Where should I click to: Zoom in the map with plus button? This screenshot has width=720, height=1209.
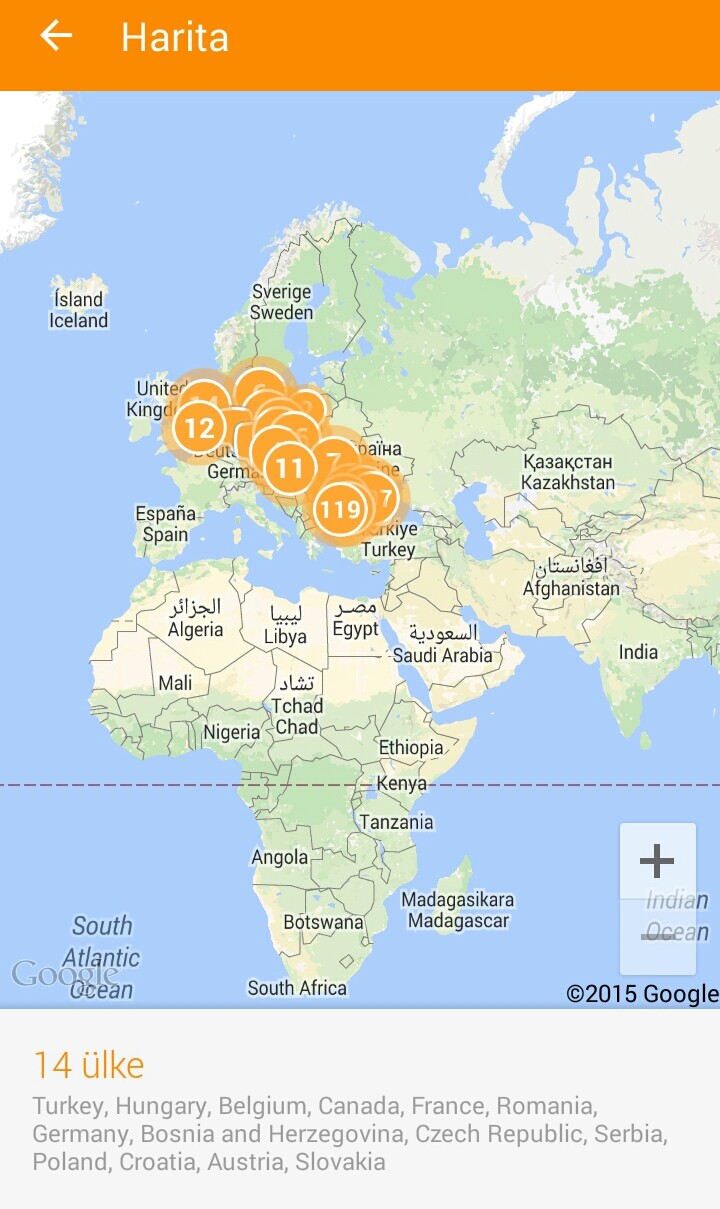pyautogui.click(x=657, y=861)
